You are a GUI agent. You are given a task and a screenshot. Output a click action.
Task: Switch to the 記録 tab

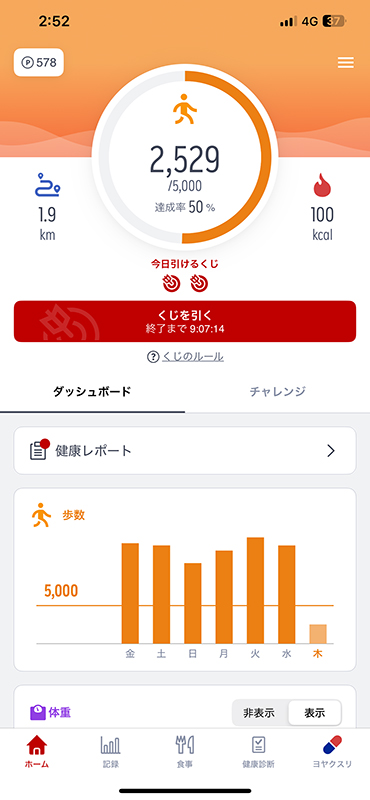[x=110, y=752]
